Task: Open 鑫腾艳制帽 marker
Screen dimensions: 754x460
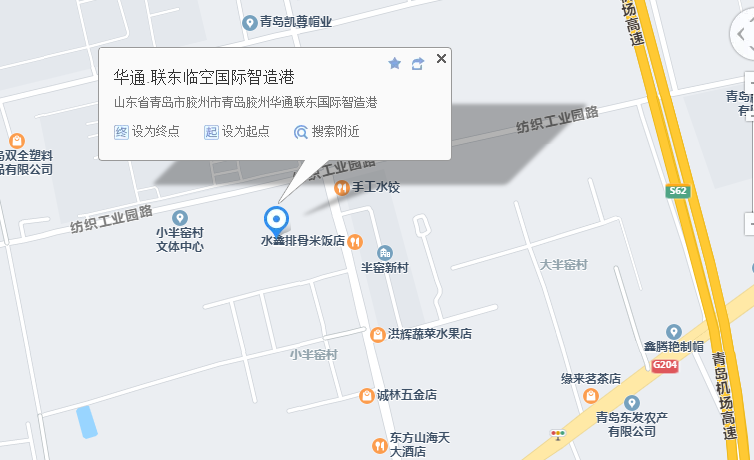Action: (674, 331)
